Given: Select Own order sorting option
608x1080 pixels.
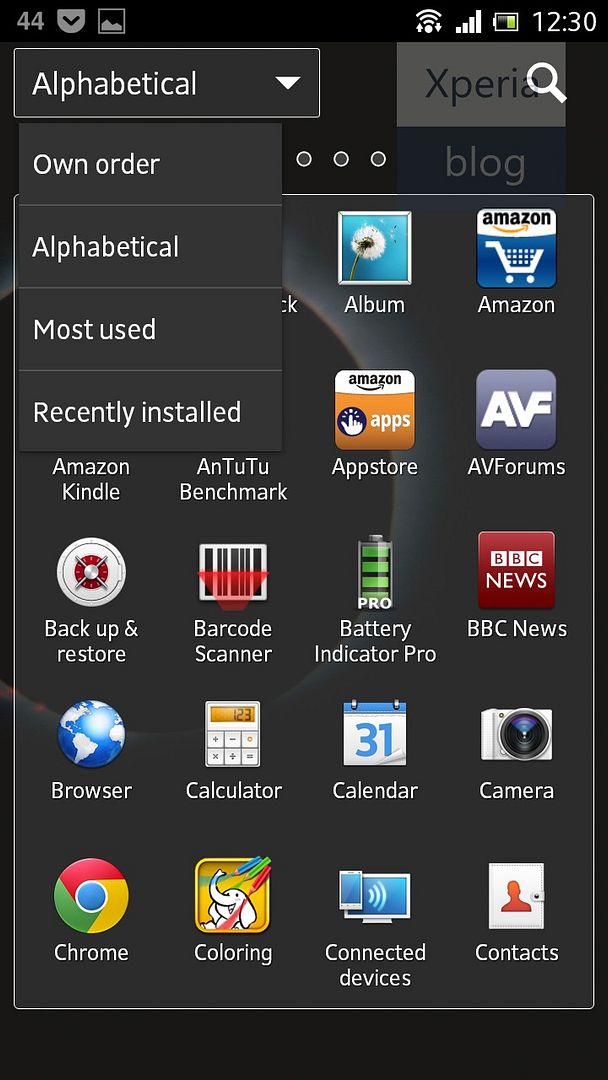Looking at the screenshot, I should pos(150,164).
